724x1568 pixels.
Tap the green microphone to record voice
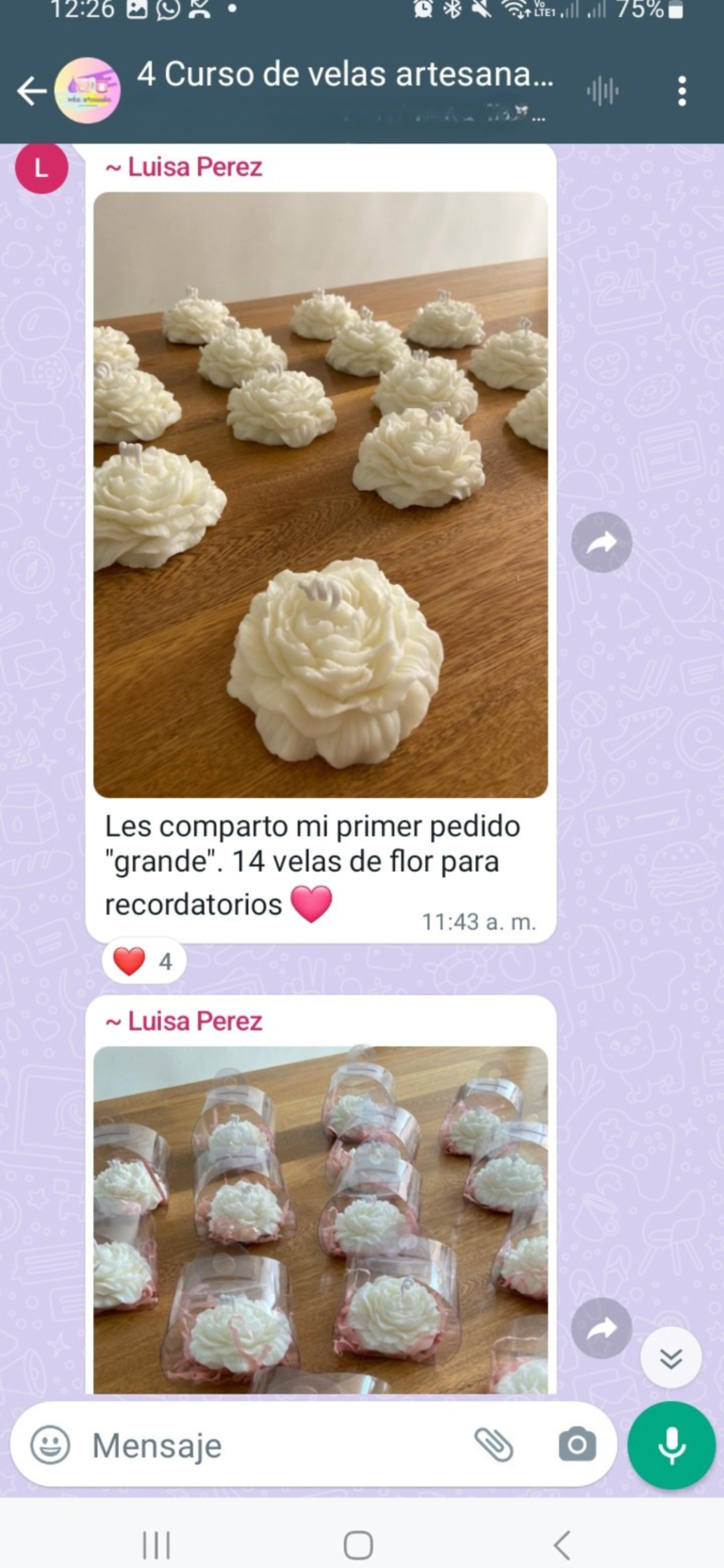pyautogui.click(x=670, y=1445)
